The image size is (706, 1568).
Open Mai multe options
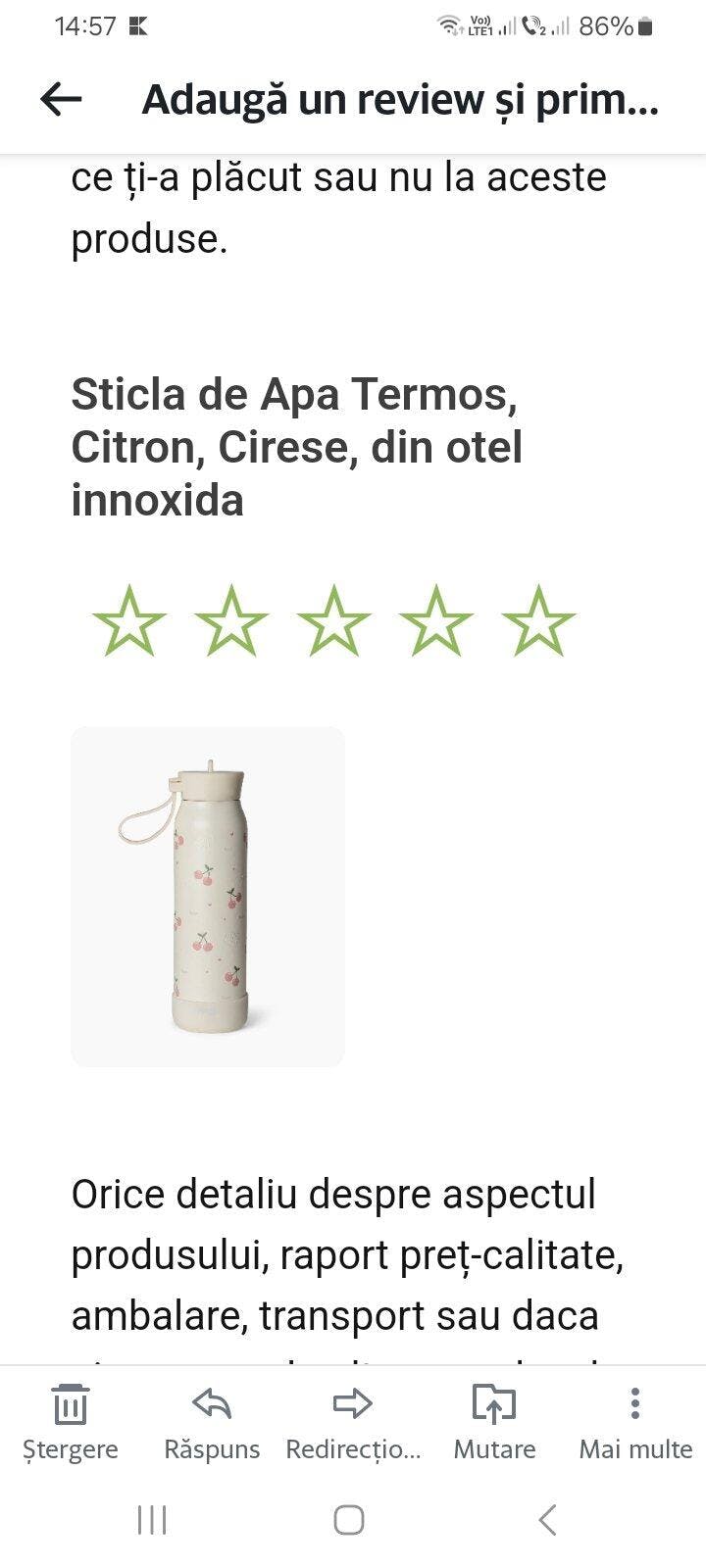(x=635, y=1421)
